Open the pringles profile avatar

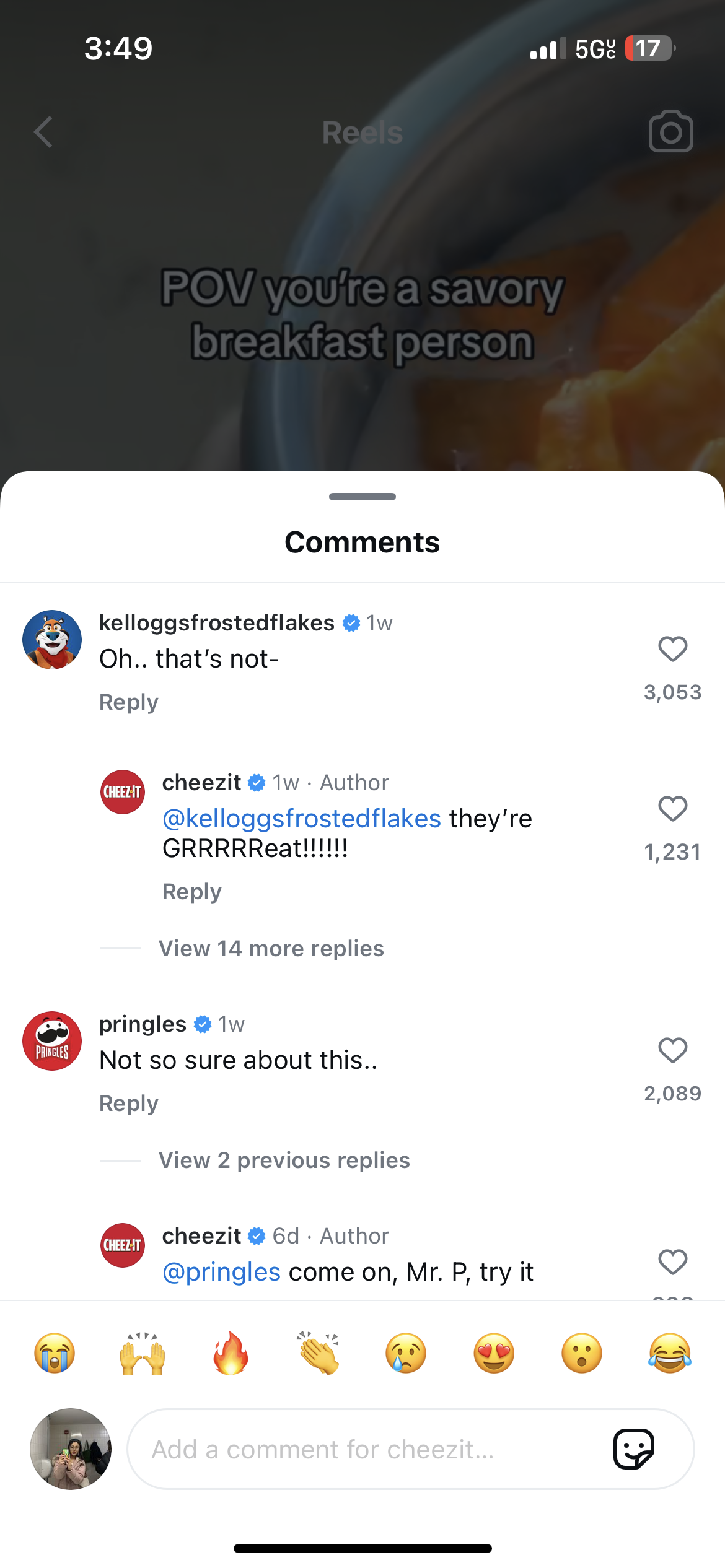pos(52,1041)
